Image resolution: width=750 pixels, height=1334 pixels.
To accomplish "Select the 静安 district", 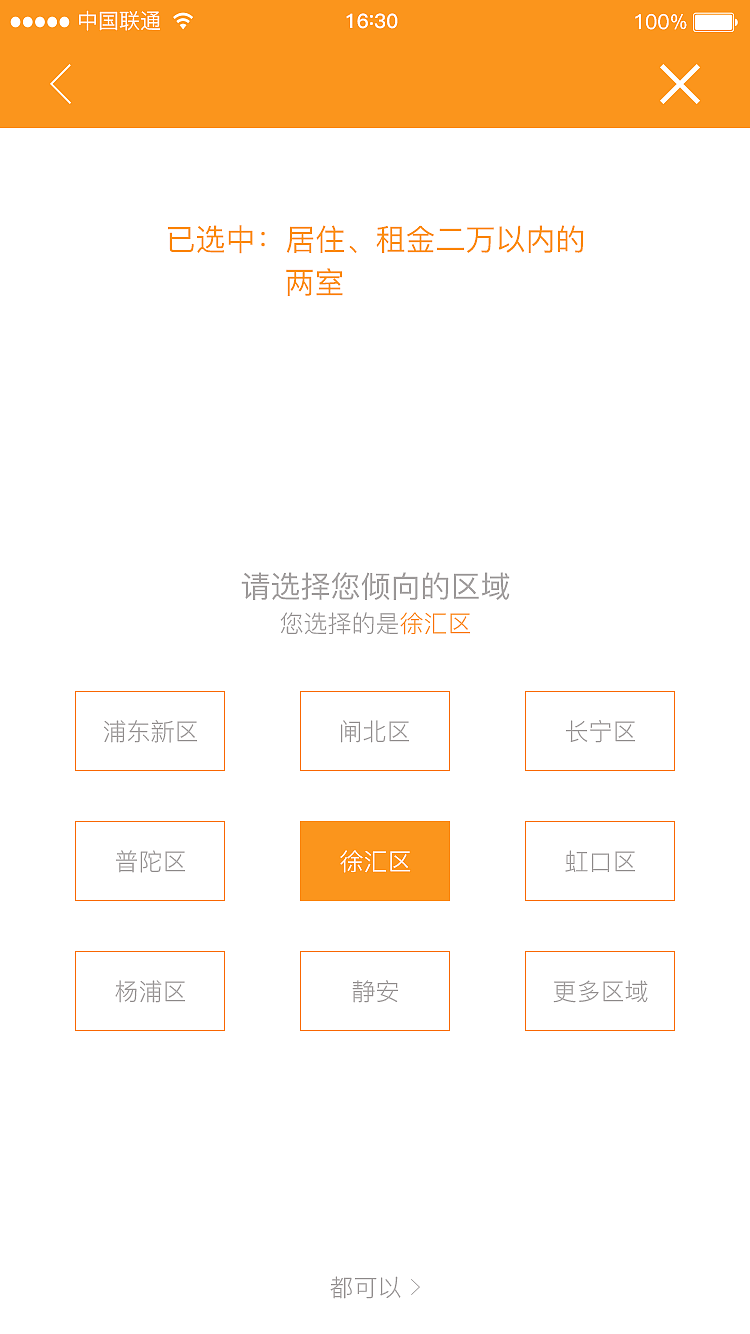I will click(374, 991).
